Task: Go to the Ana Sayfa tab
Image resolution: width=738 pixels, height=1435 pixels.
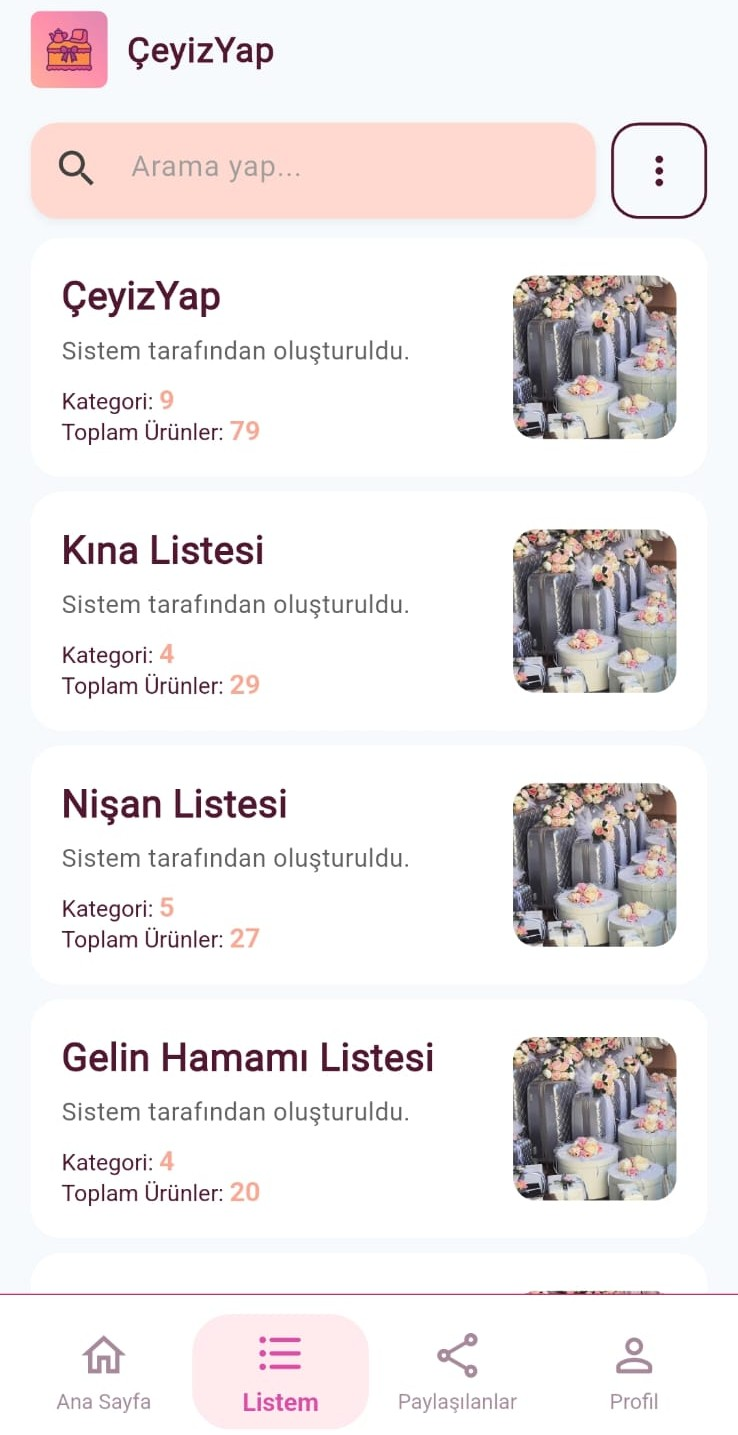Action: coord(104,1372)
